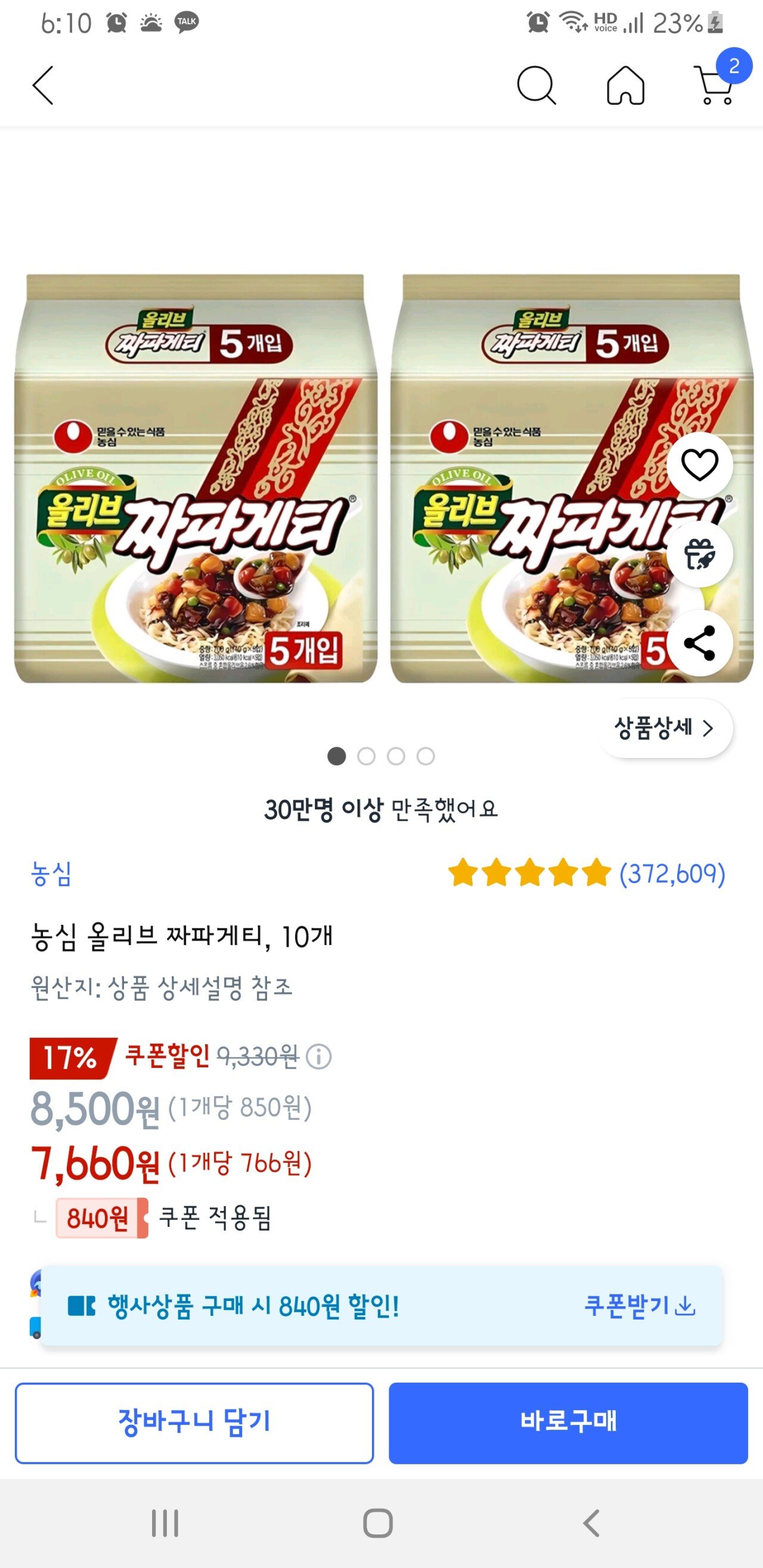Viewport: 763px width, 1568px height.
Task: Open 상품상세 product details
Action: 665,728
